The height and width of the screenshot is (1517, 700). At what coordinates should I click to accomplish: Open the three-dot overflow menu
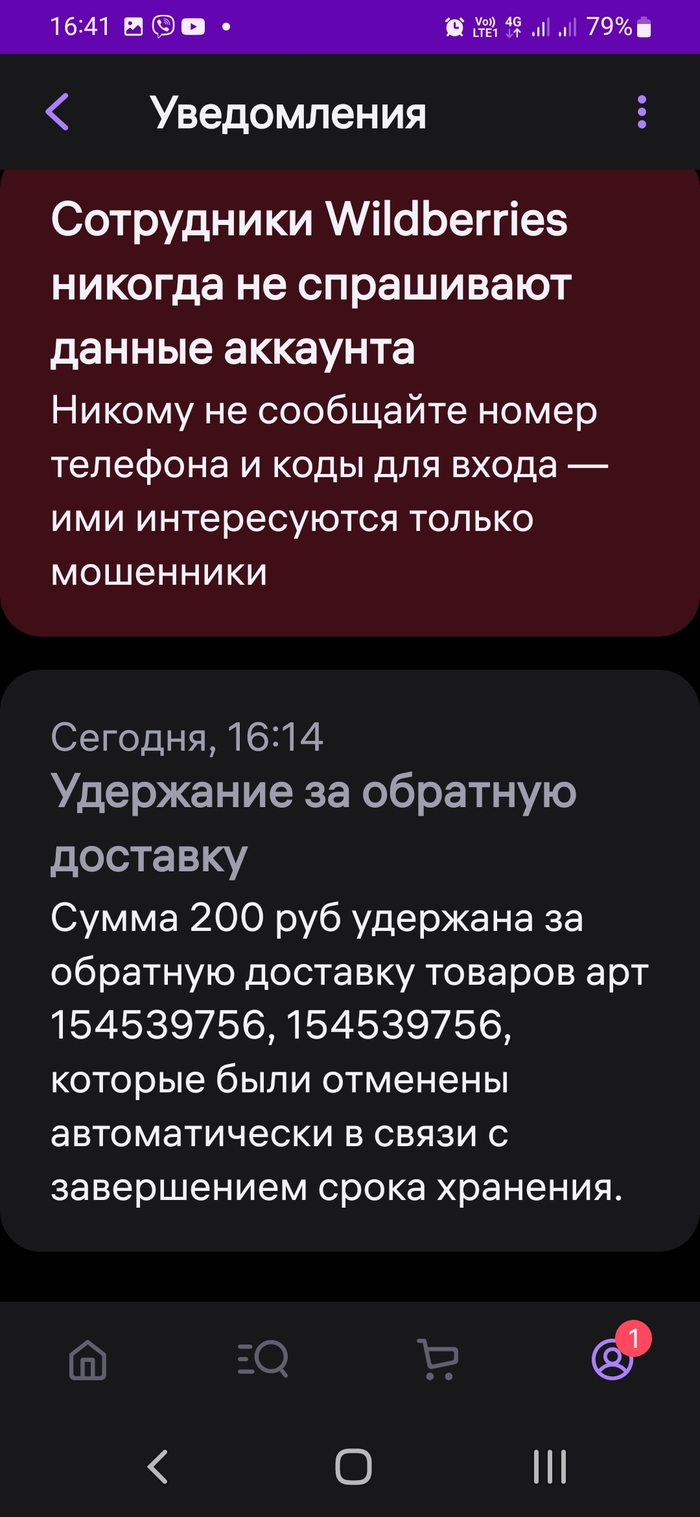point(641,112)
